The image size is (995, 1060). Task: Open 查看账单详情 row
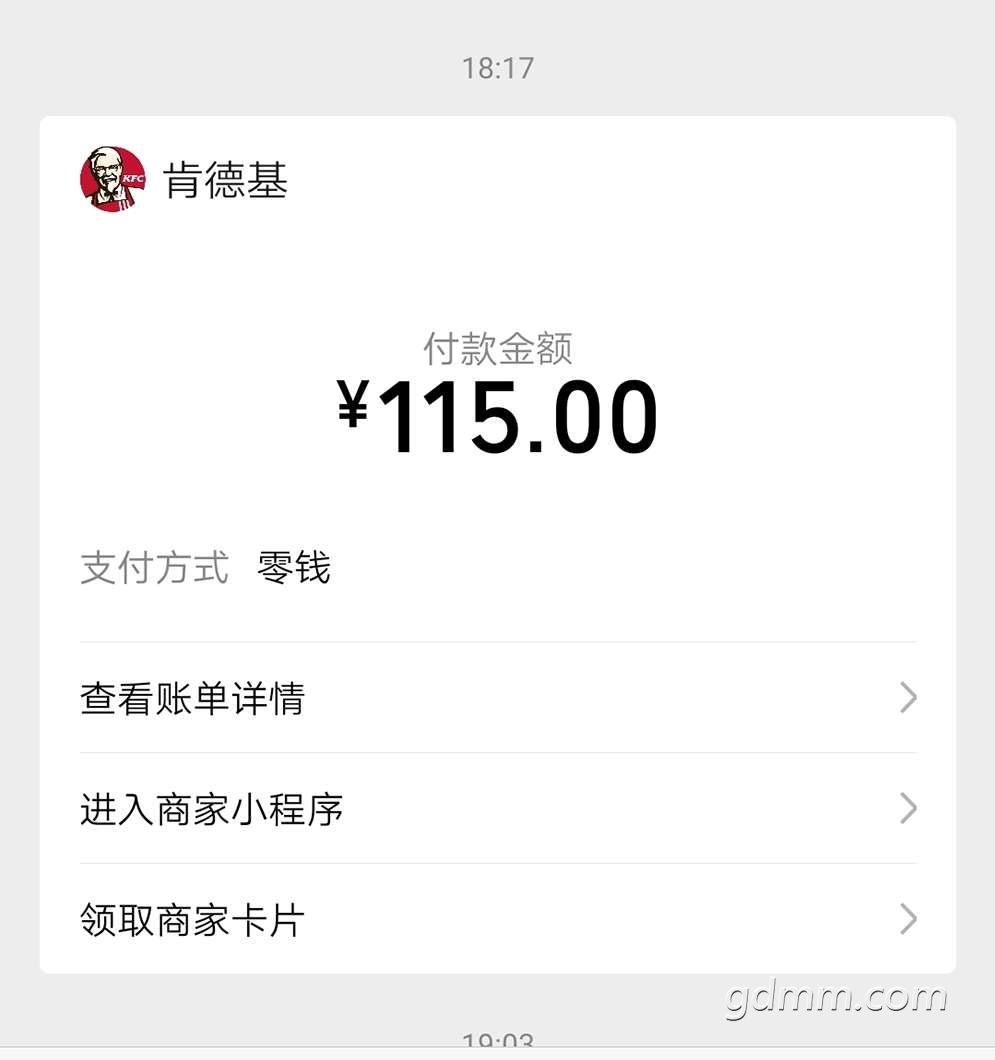(x=497, y=698)
